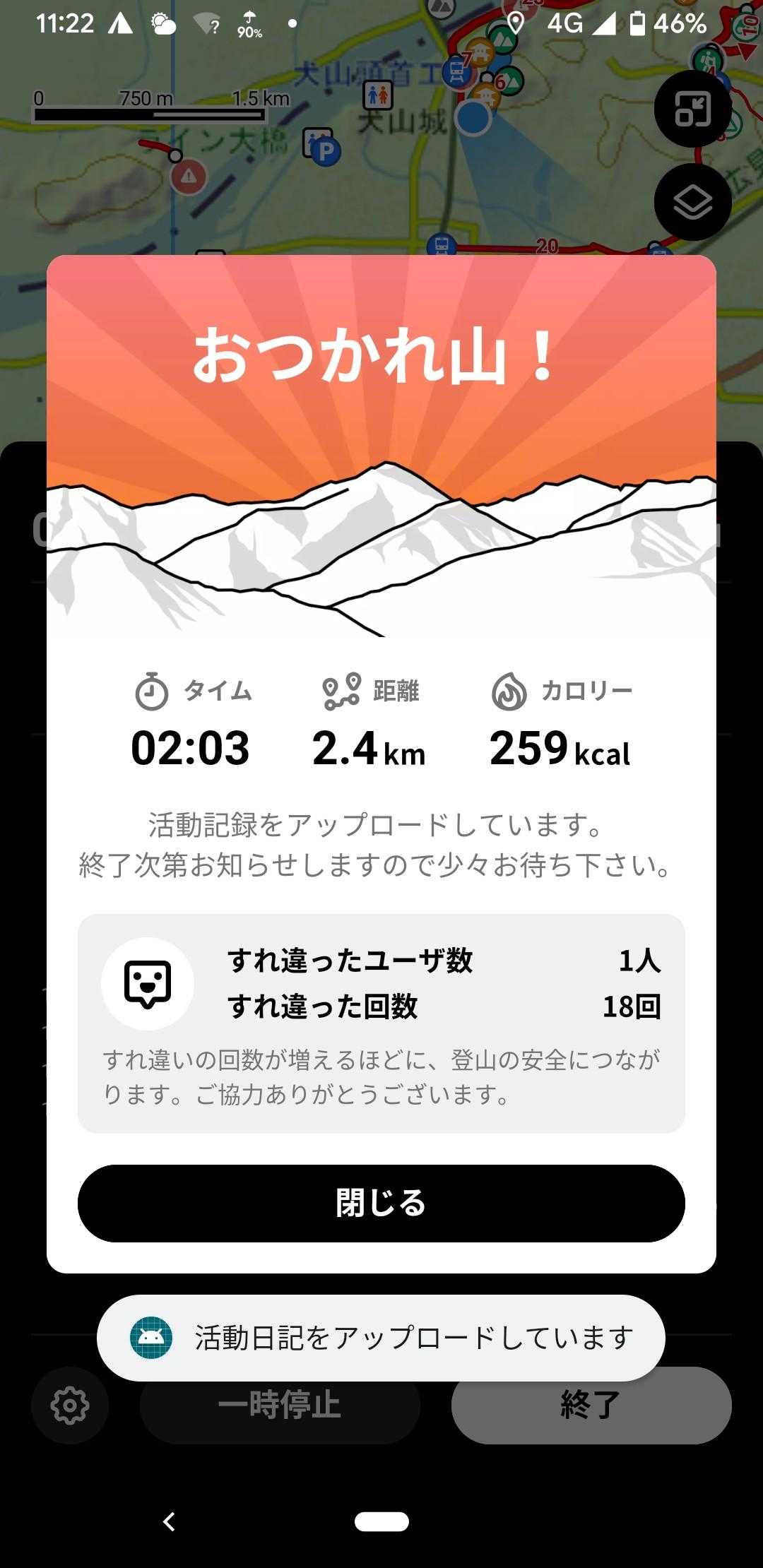Toggle the map size view button

point(692,109)
